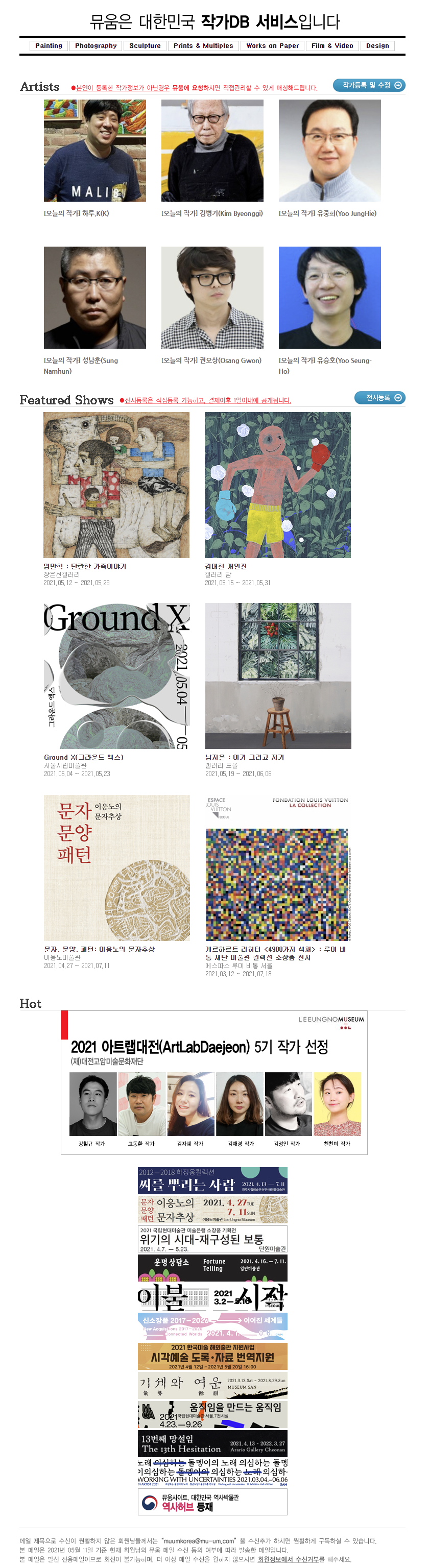Image resolution: width=429 pixels, height=1568 pixels.
Task: Go to Works on Paper
Action: pyautogui.click(x=272, y=45)
